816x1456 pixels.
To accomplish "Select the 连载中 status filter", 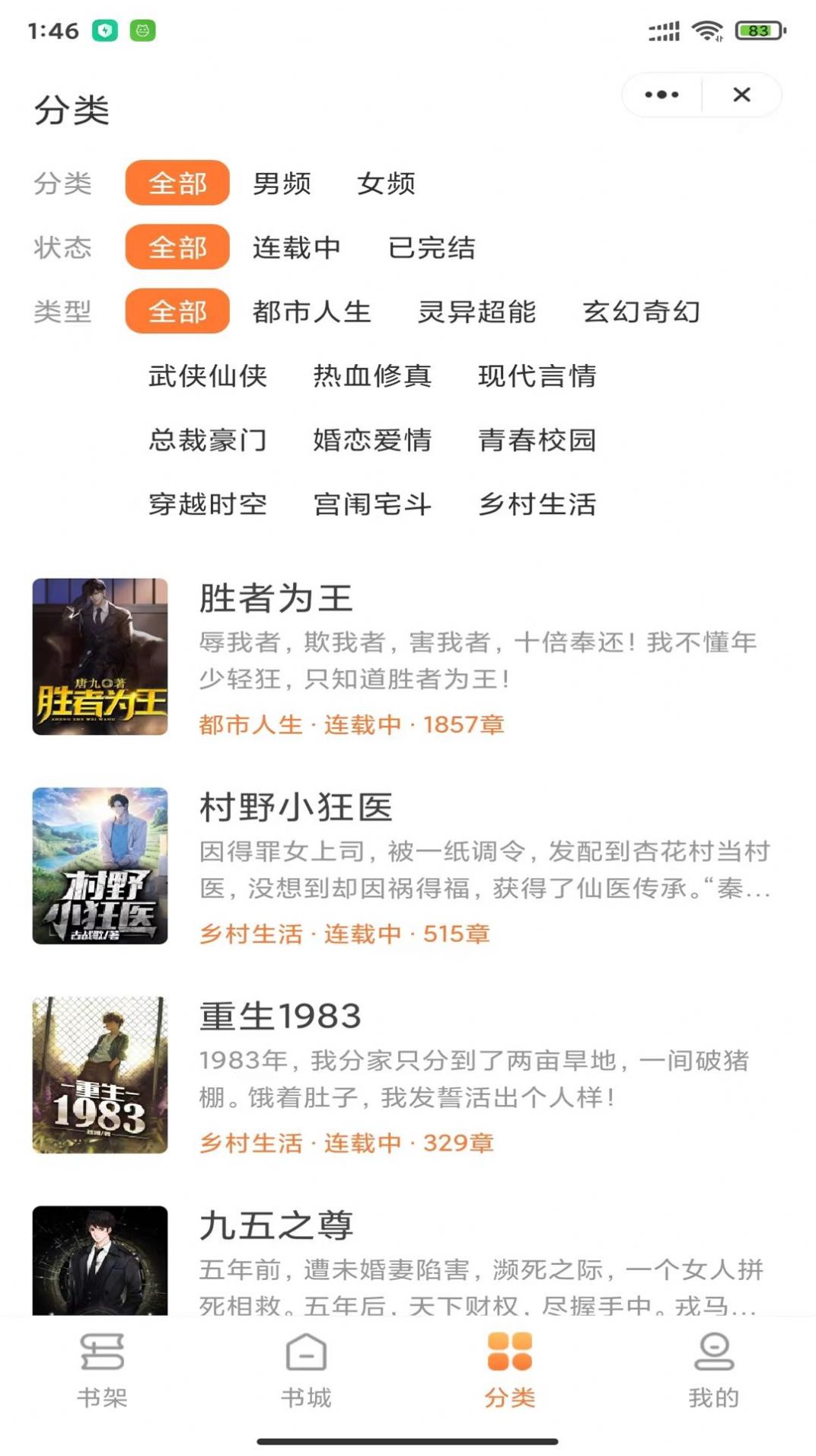I will (295, 248).
